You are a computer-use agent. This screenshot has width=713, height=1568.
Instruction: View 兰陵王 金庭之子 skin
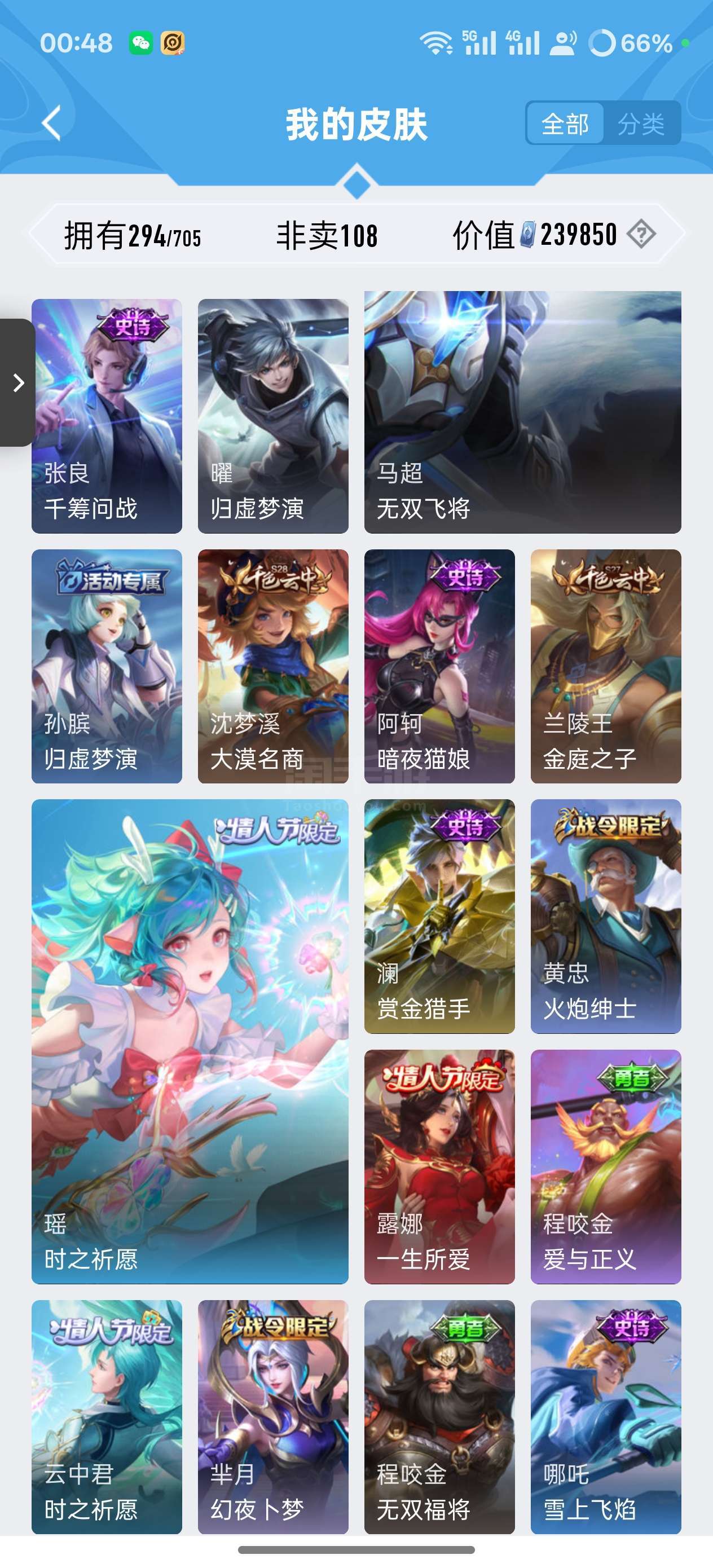click(x=606, y=666)
